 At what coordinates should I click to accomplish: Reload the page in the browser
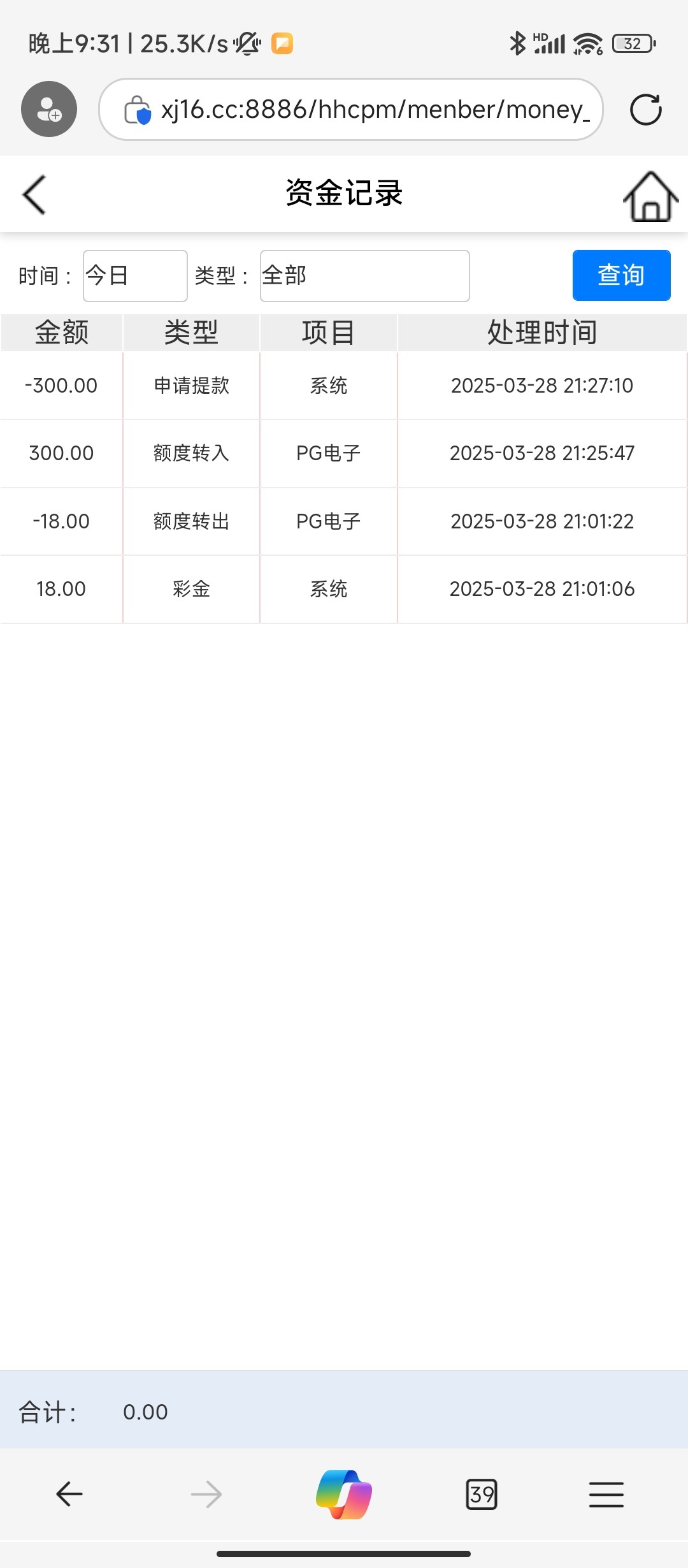(x=645, y=110)
